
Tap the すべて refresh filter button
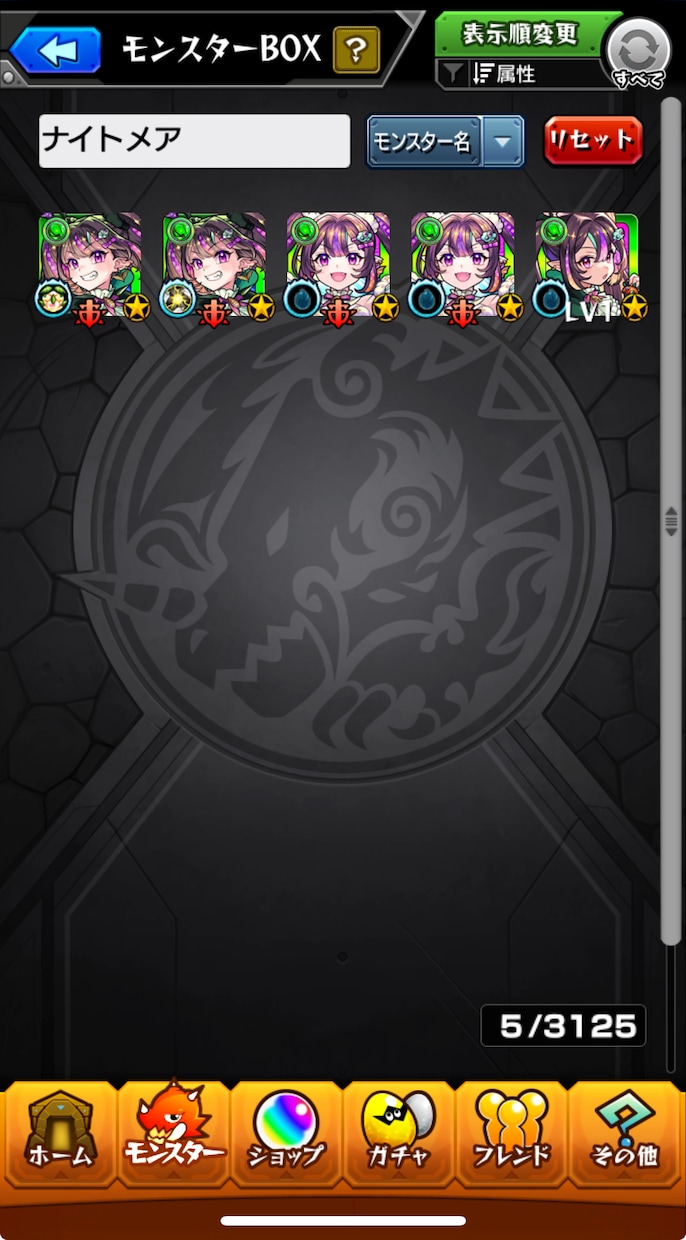click(x=639, y=52)
